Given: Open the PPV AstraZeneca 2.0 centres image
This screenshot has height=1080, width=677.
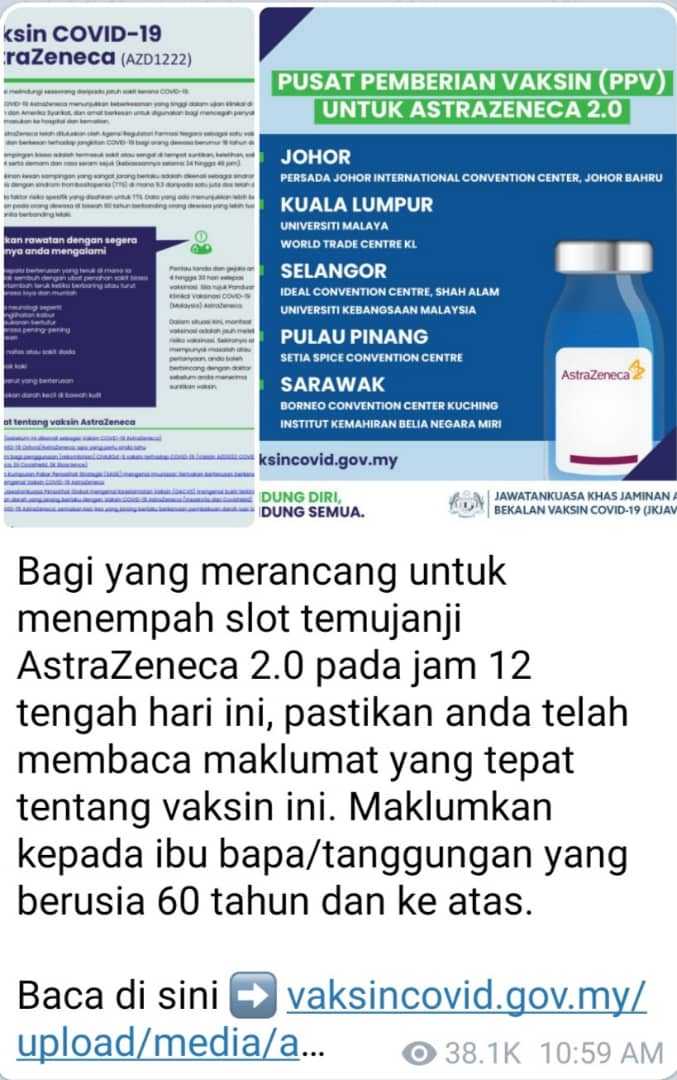Looking at the screenshot, I should pyautogui.click(x=465, y=265).
